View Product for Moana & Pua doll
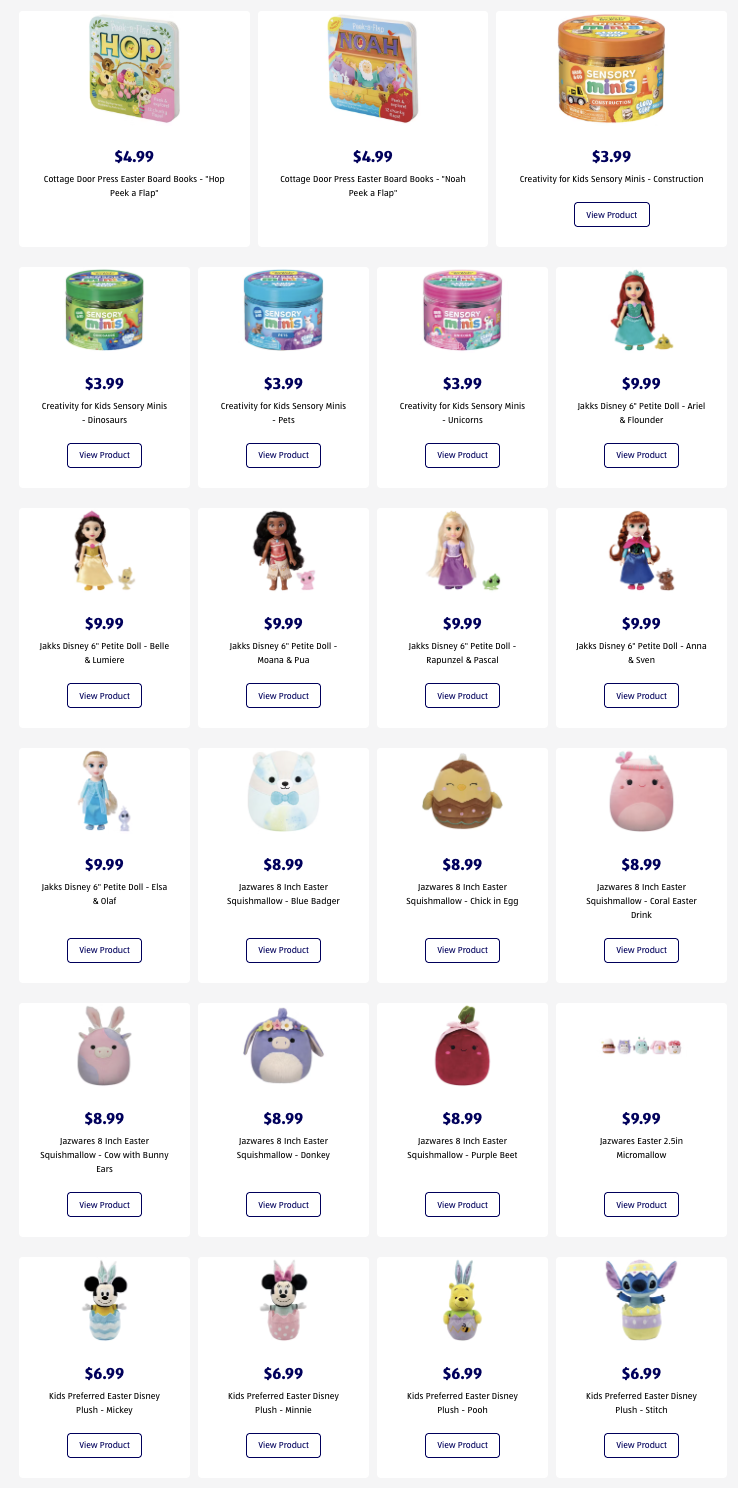Image resolution: width=738 pixels, height=1488 pixels. [x=283, y=696]
